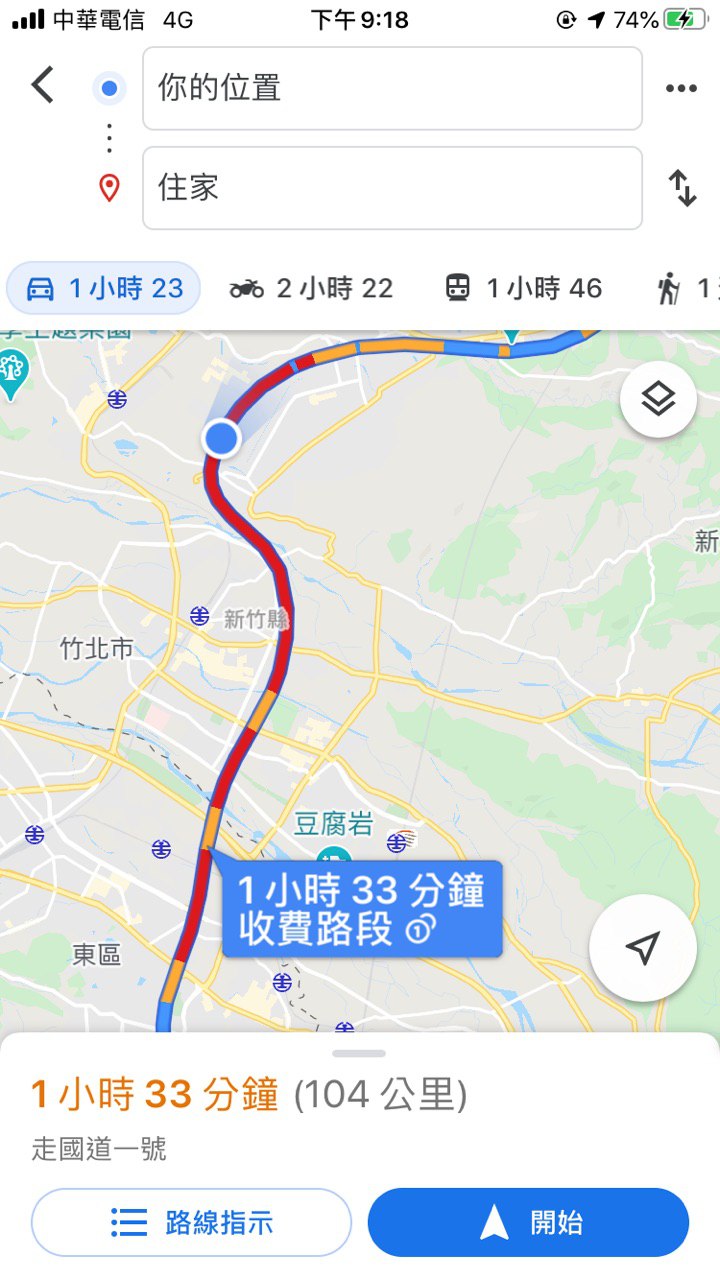Select the driving mode 1 小時 23
Image resolution: width=720 pixels, height=1280 pixels.
(105, 289)
